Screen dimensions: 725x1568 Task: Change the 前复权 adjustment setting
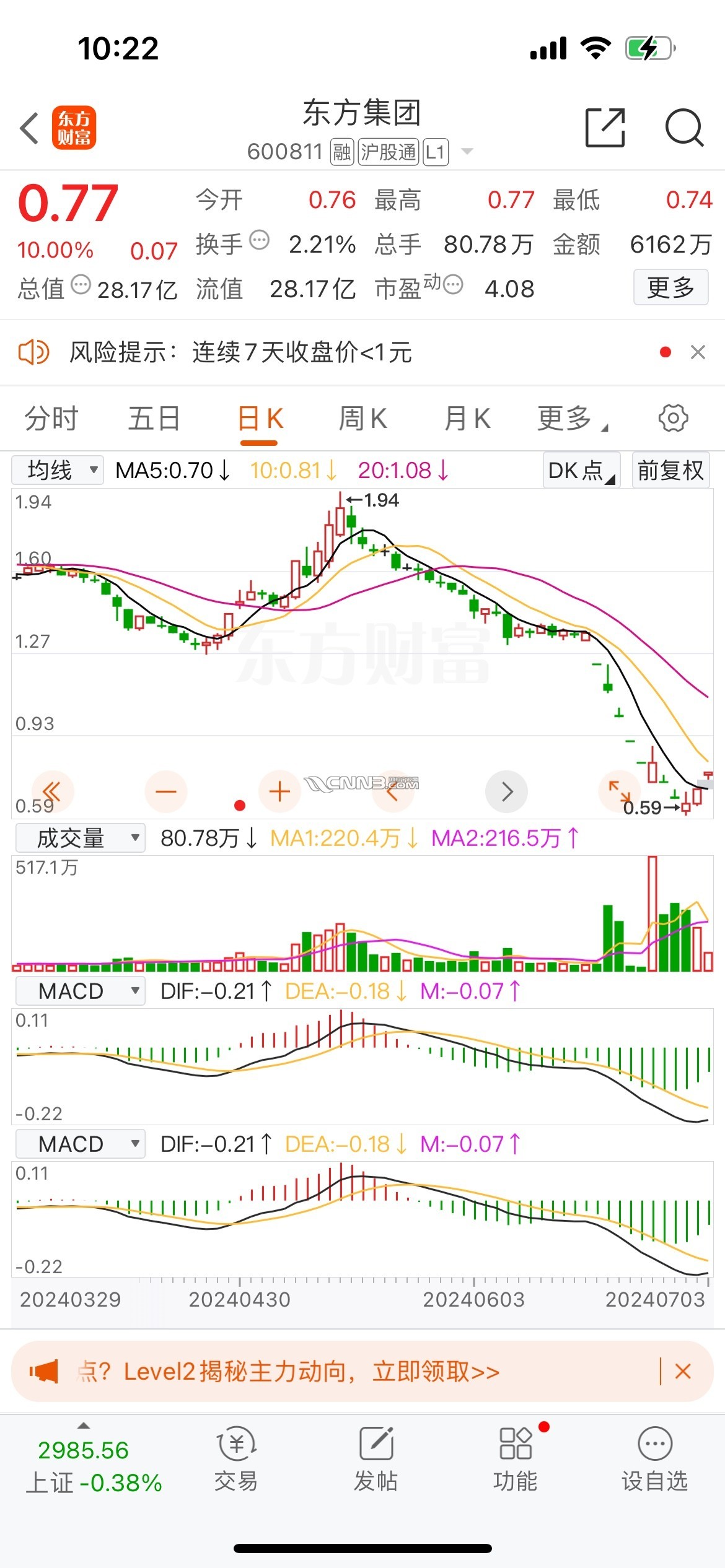coord(670,471)
